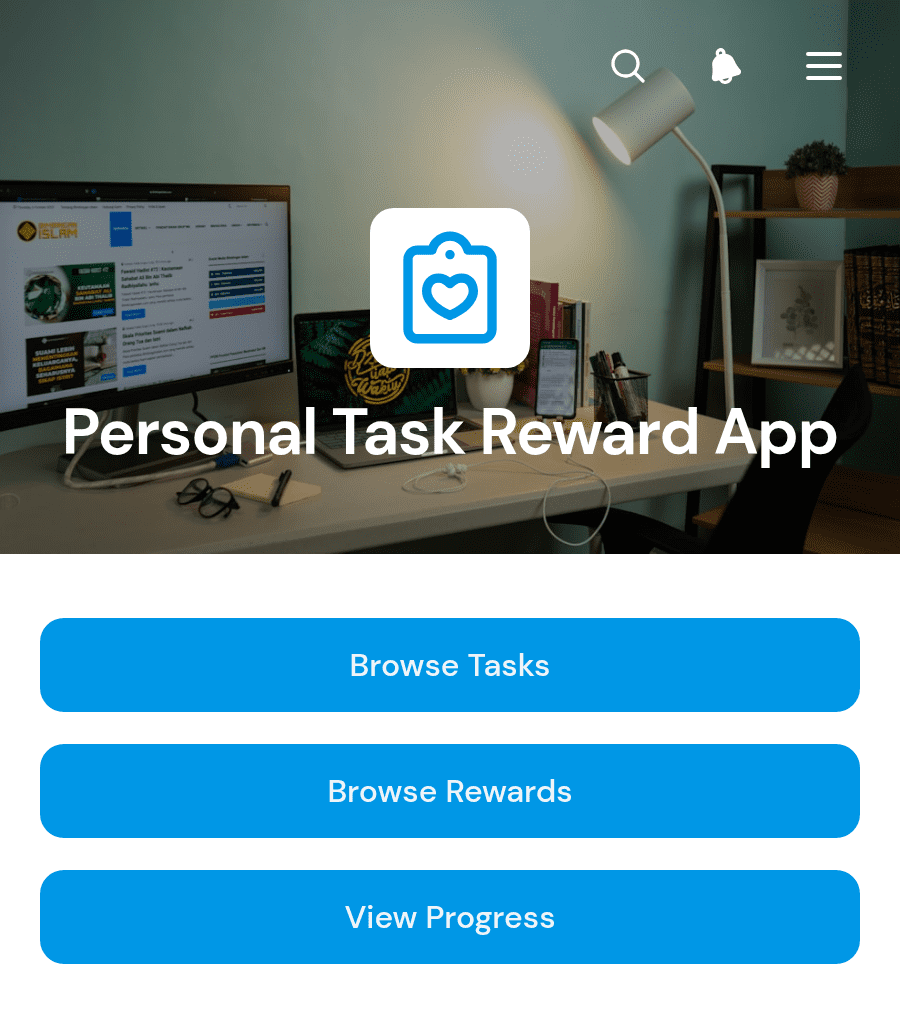The width and height of the screenshot is (900, 1014).
Task: Open the notifications bell
Action: coord(725,66)
